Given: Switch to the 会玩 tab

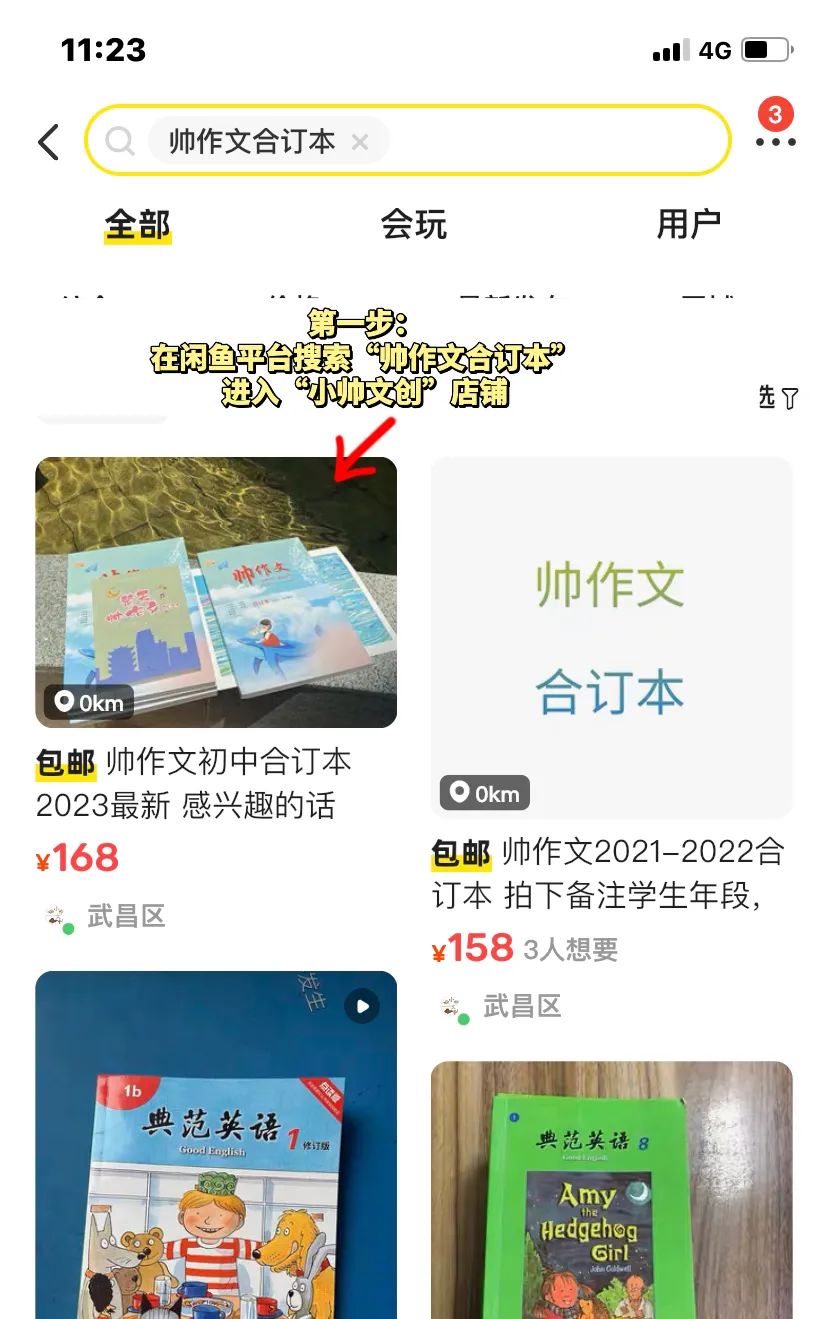Looking at the screenshot, I should pyautogui.click(x=413, y=224).
